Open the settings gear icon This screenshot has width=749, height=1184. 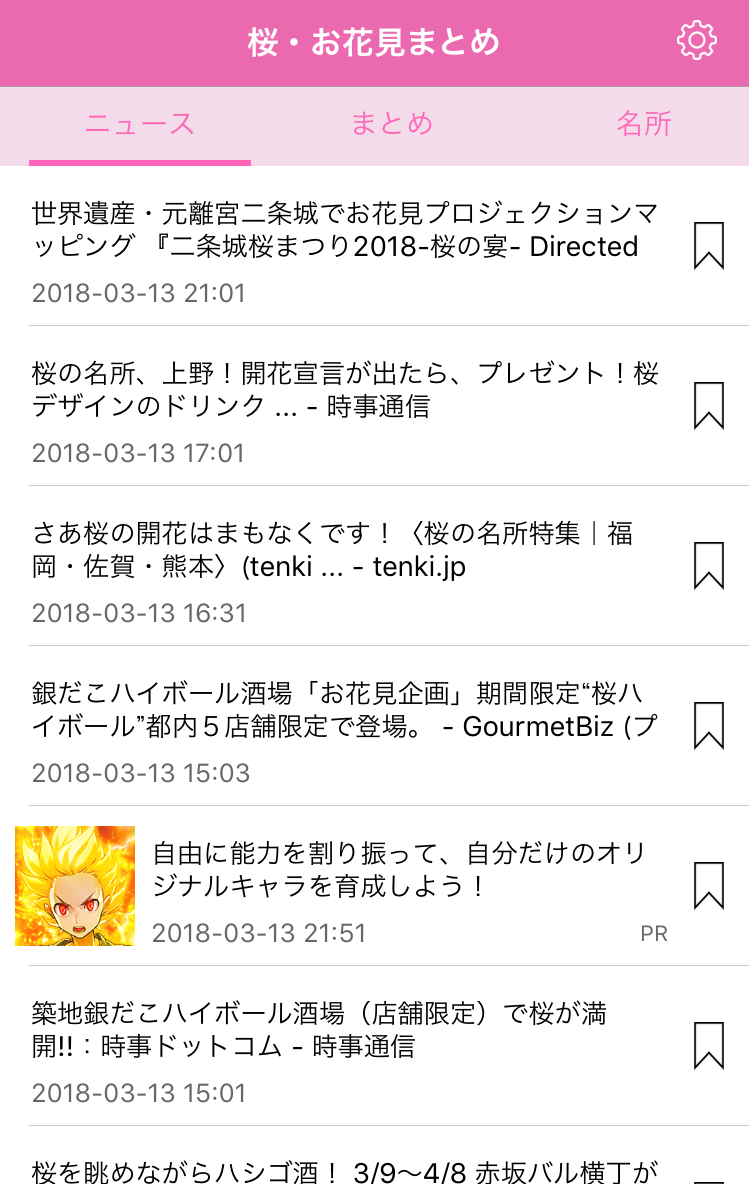(x=697, y=41)
